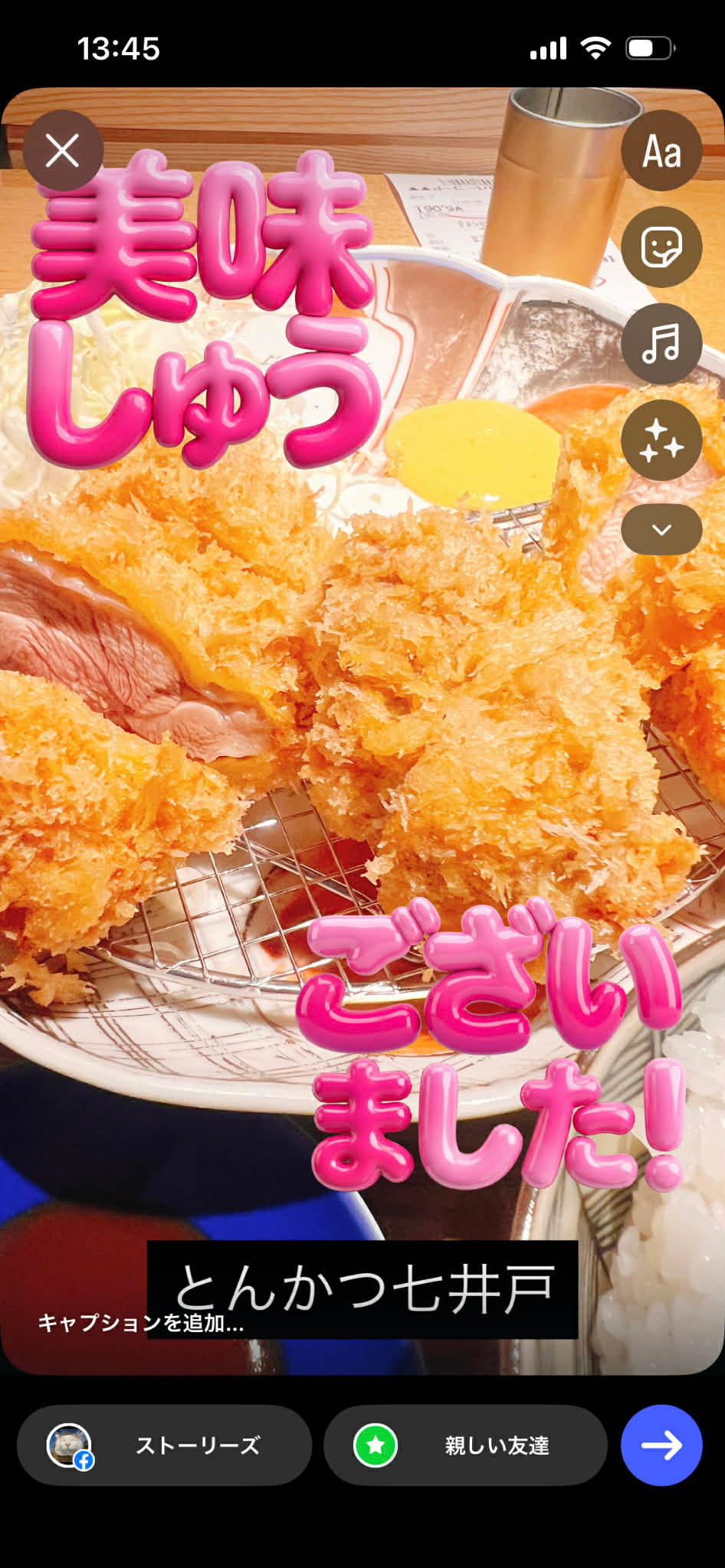Open the sparkle effects tool
Image resolution: width=725 pixels, height=1568 pixels.
661,440
